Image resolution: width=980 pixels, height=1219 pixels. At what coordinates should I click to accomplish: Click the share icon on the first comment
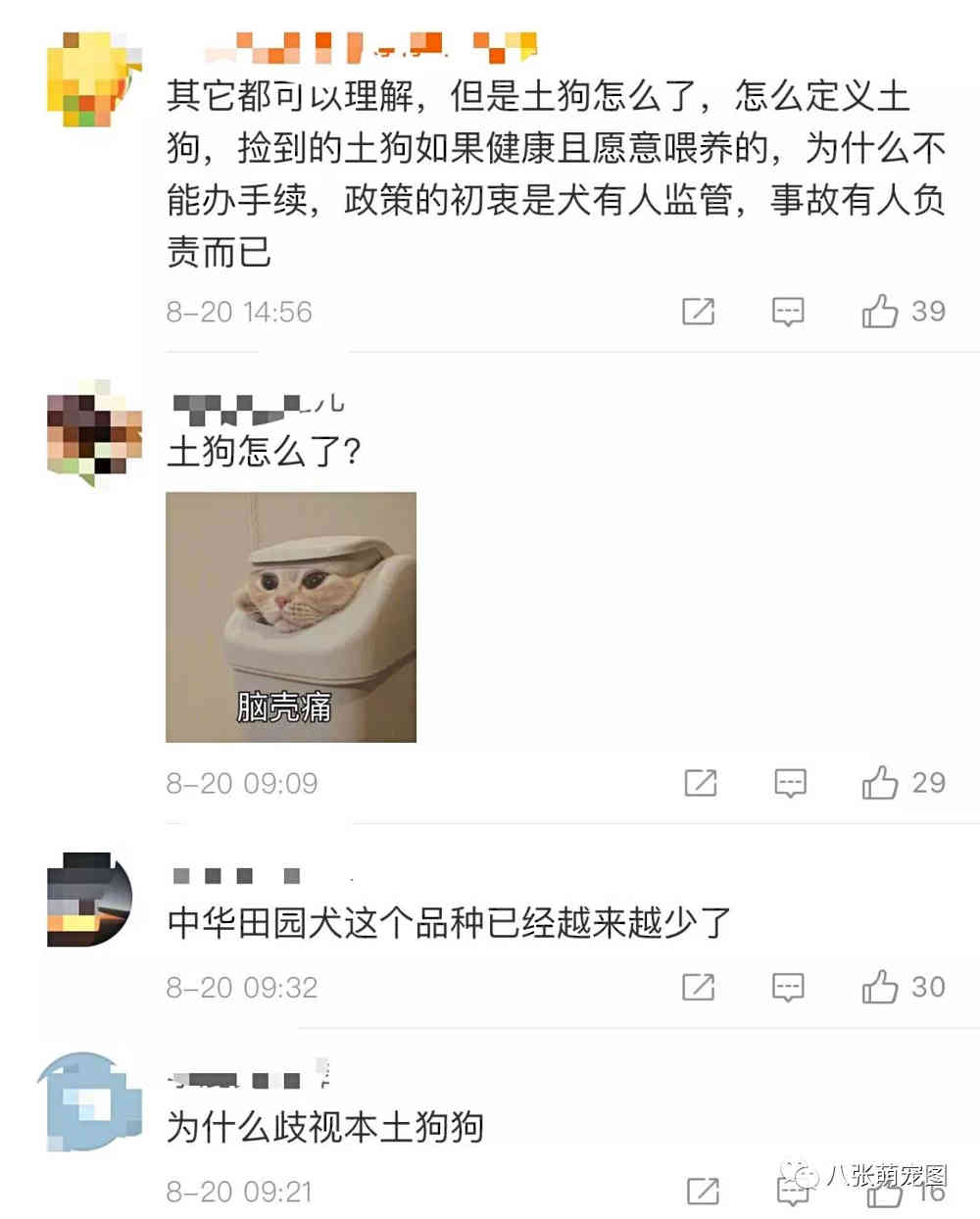(698, 312)
